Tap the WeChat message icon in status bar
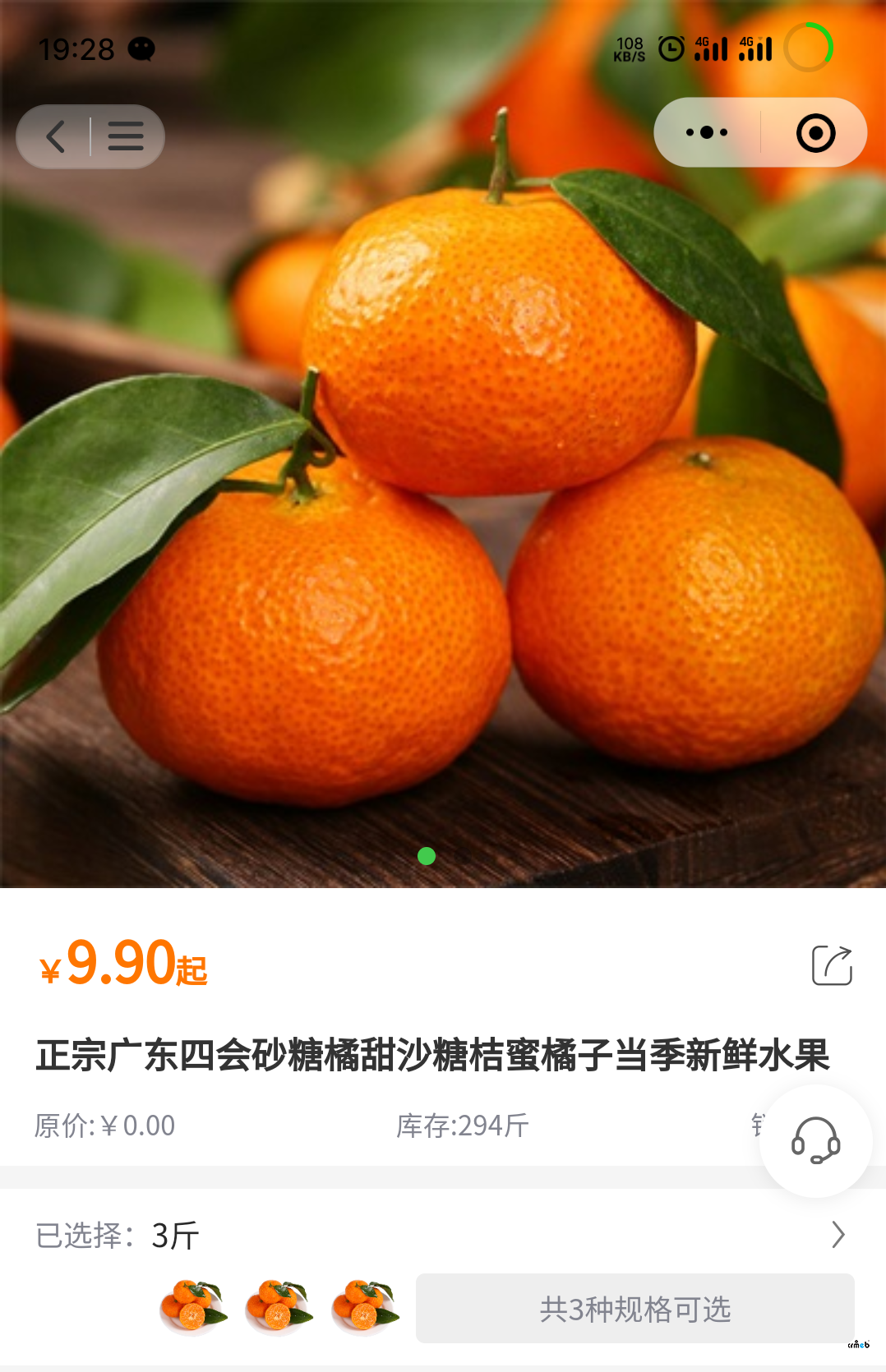 [x=141, y=49]
